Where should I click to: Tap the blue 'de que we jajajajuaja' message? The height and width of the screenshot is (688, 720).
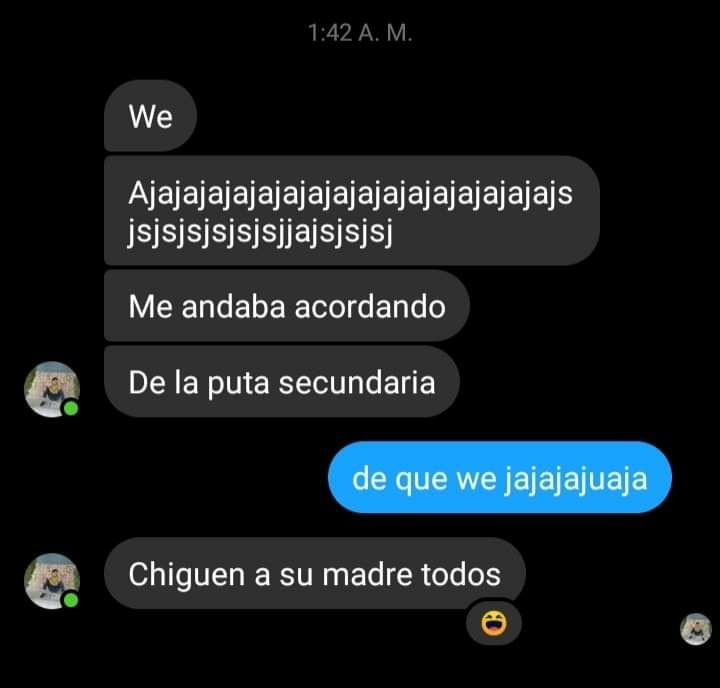pyautogui.click(x=500, y=478)
